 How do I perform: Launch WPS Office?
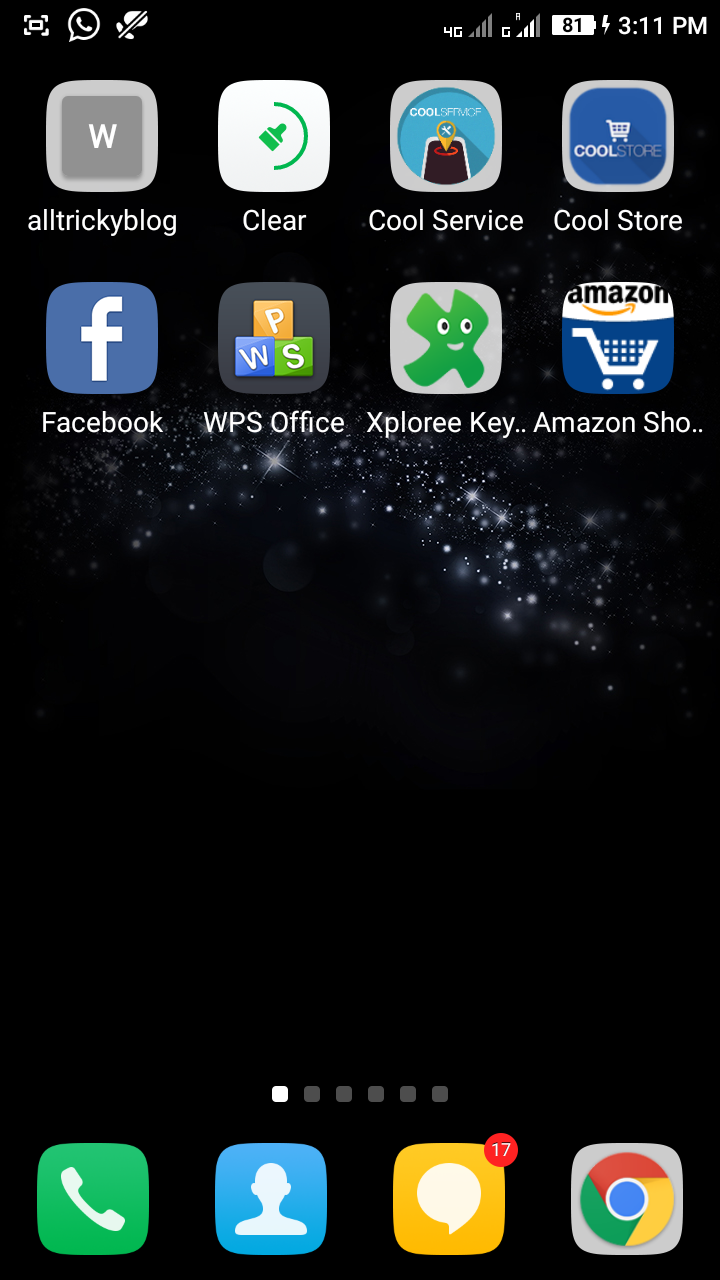[x=274, y=338]
